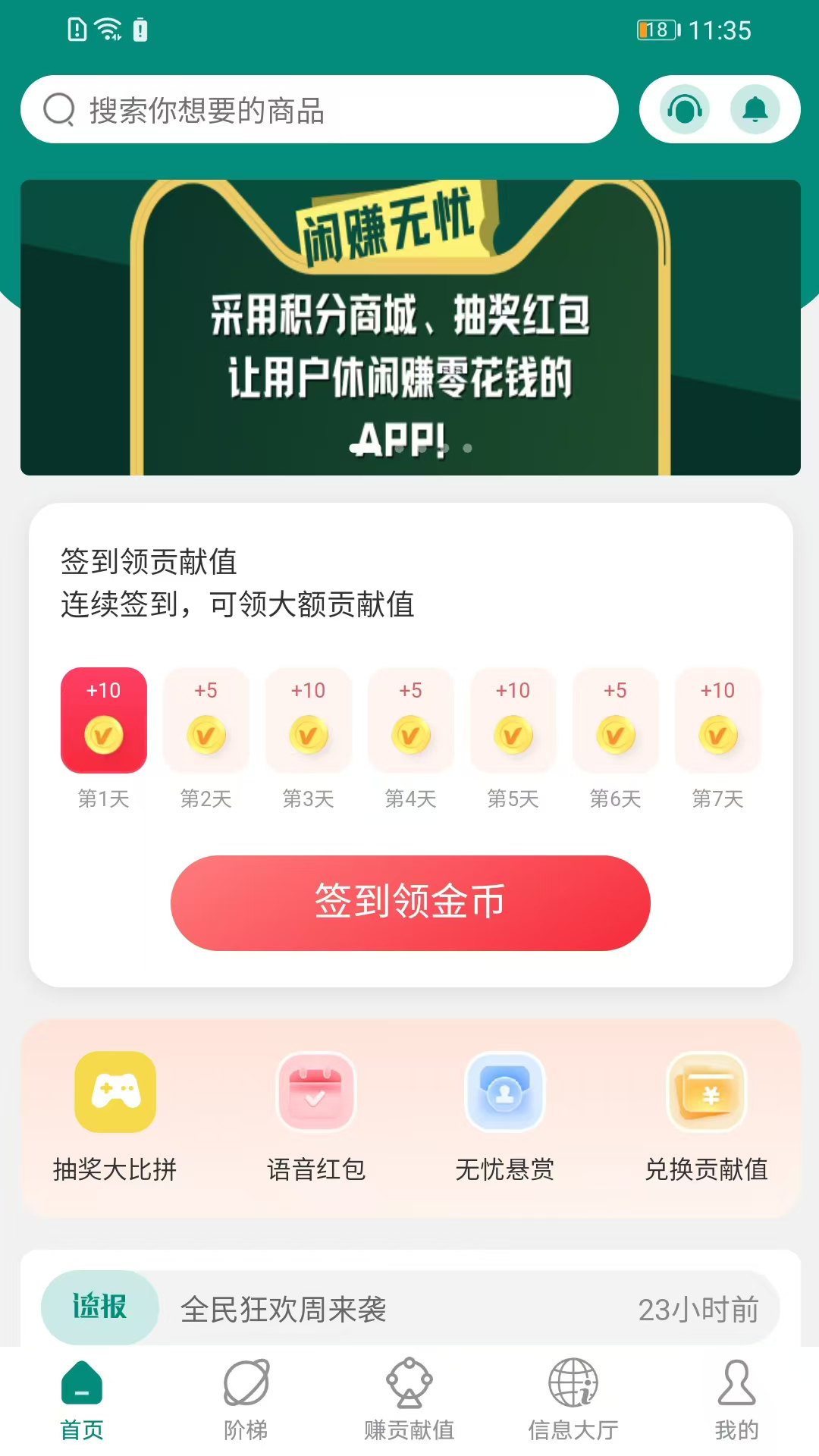The image size is (819, 1456).
Task: Switch to the 首页 tab
Action: click(x=80, y=1403)
